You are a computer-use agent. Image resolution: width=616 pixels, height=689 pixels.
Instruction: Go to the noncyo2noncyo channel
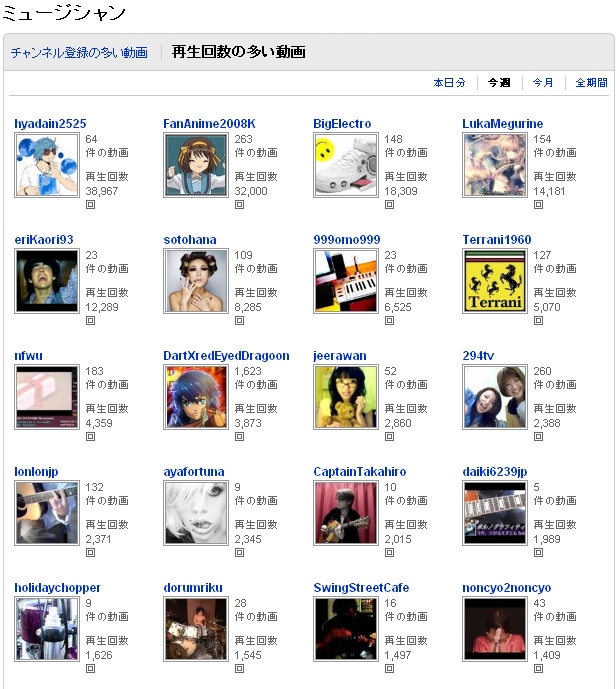pos(506,588)
